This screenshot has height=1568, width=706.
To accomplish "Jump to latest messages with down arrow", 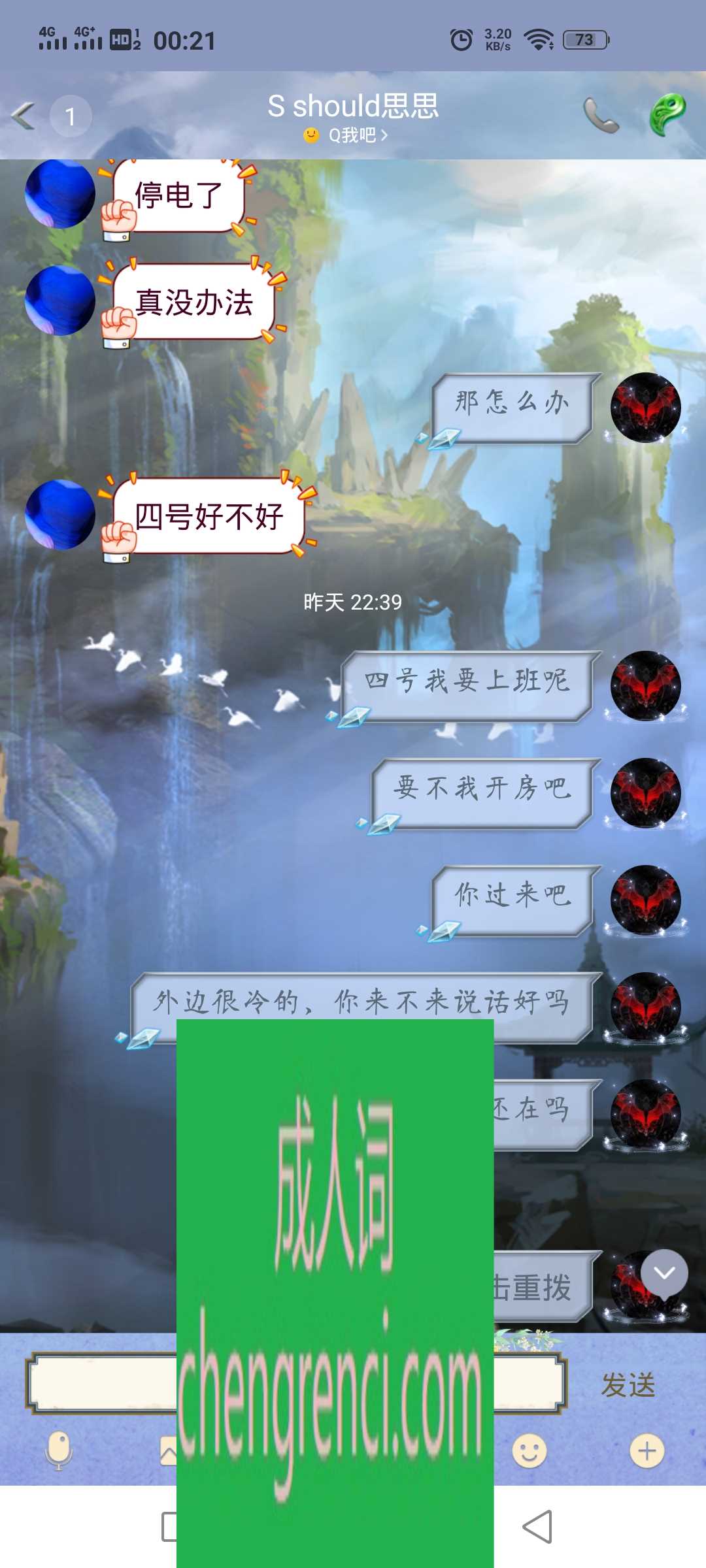I will pyautogui.click(x=664, y=1273).
